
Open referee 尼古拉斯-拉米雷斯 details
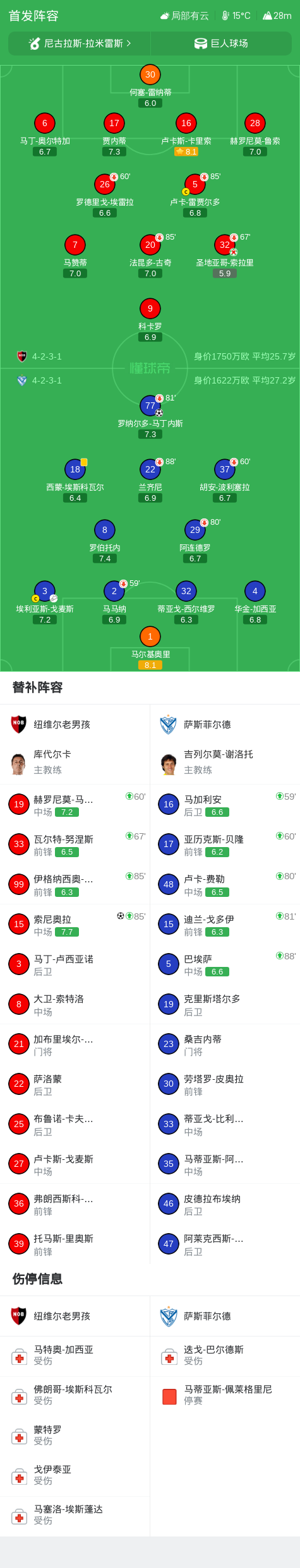coord(80,44)
